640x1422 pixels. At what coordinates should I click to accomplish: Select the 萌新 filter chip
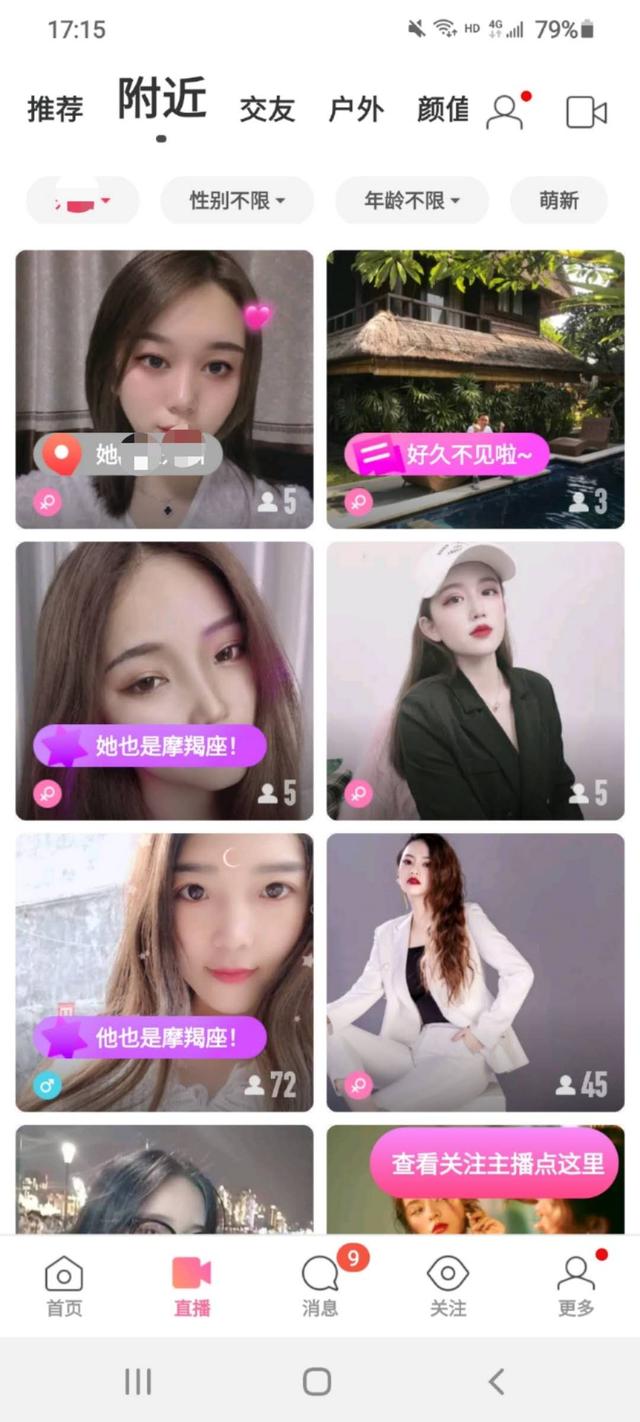559,201
